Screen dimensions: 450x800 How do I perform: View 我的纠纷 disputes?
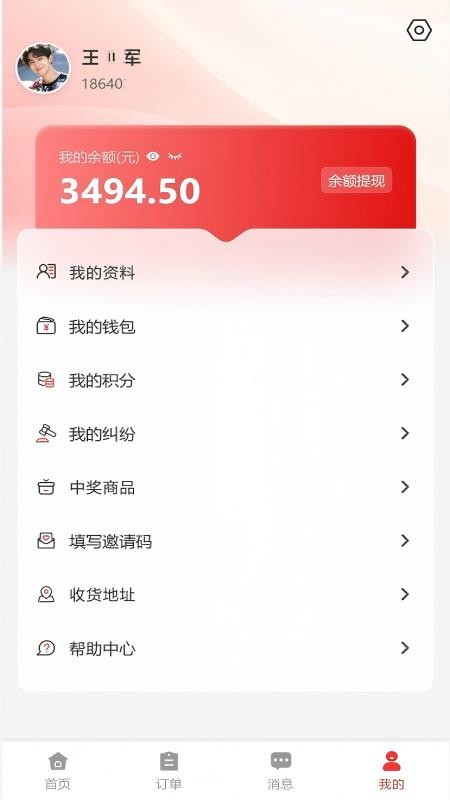coord(225,434)
